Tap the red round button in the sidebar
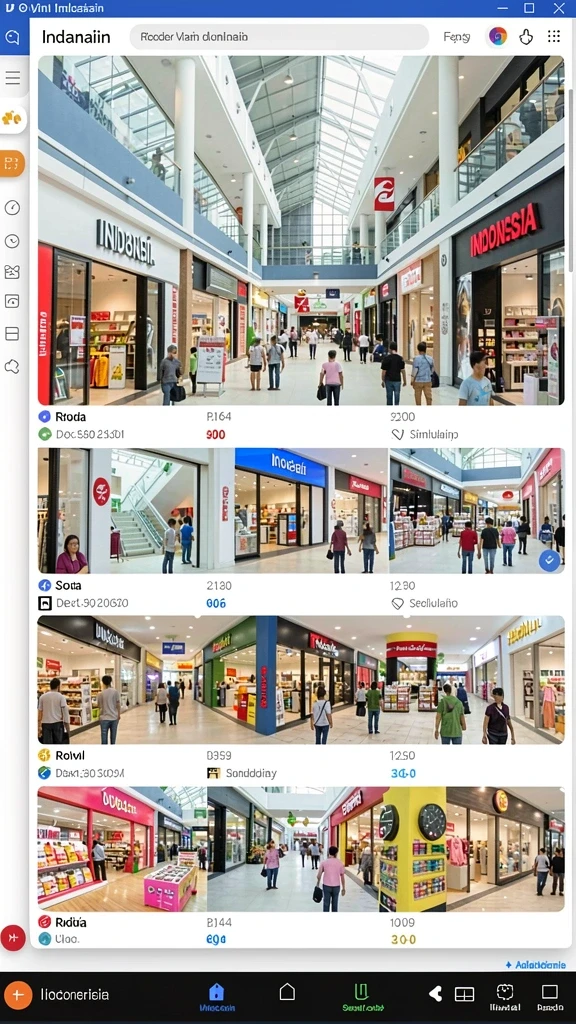The width and height of the screenshot is (576, 1024). (12, 938)
